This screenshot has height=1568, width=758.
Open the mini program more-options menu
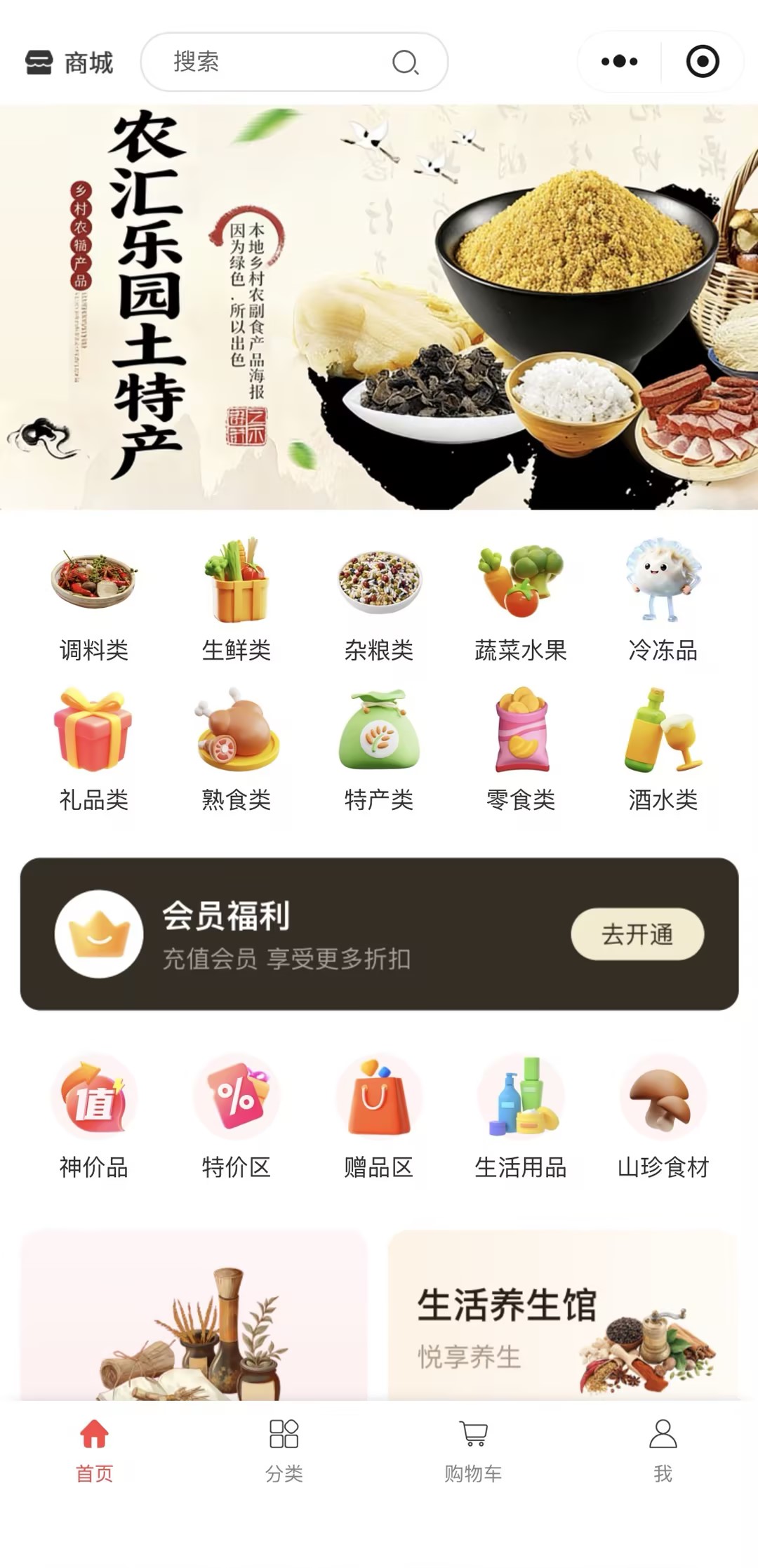(x=620, y=62)
